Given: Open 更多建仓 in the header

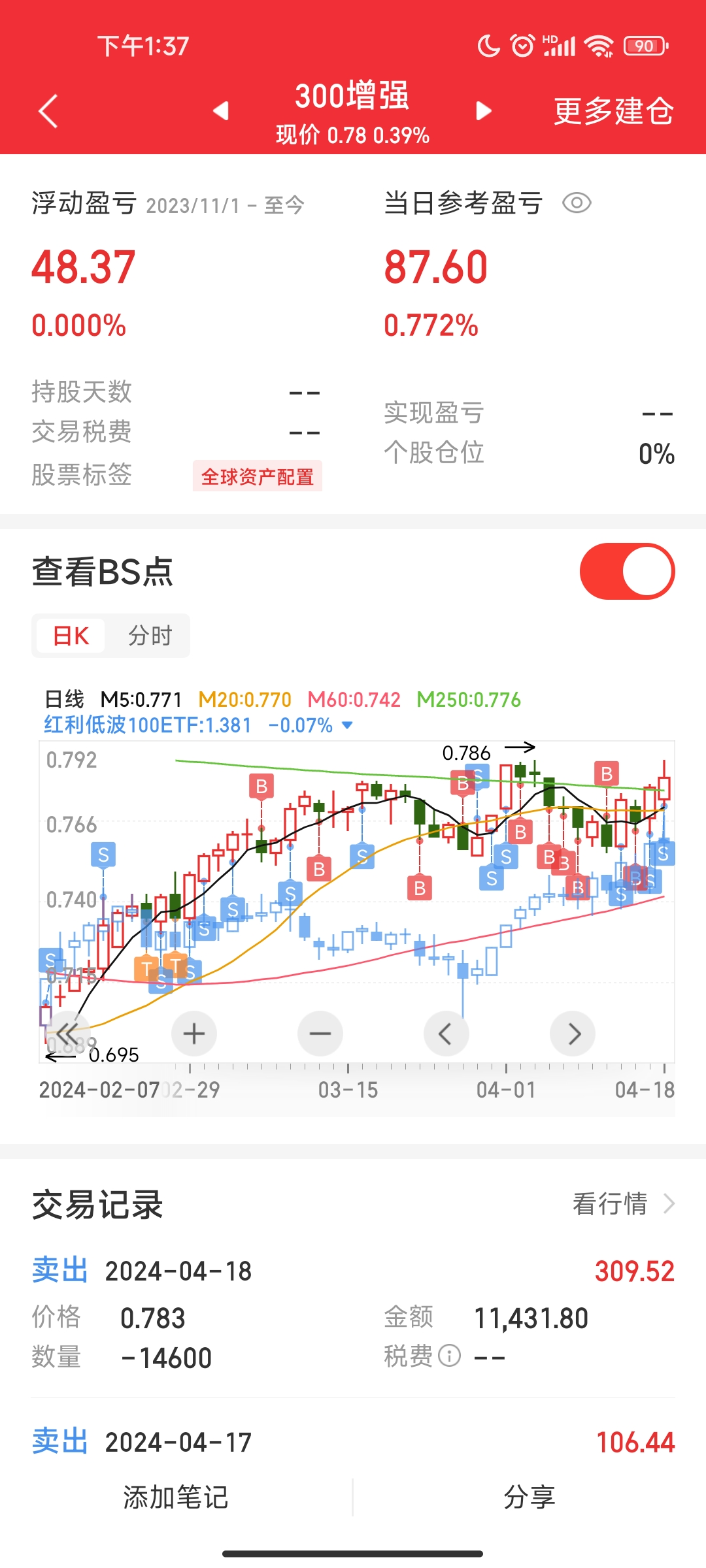Looking at the screenshot, I should point(613,110).
